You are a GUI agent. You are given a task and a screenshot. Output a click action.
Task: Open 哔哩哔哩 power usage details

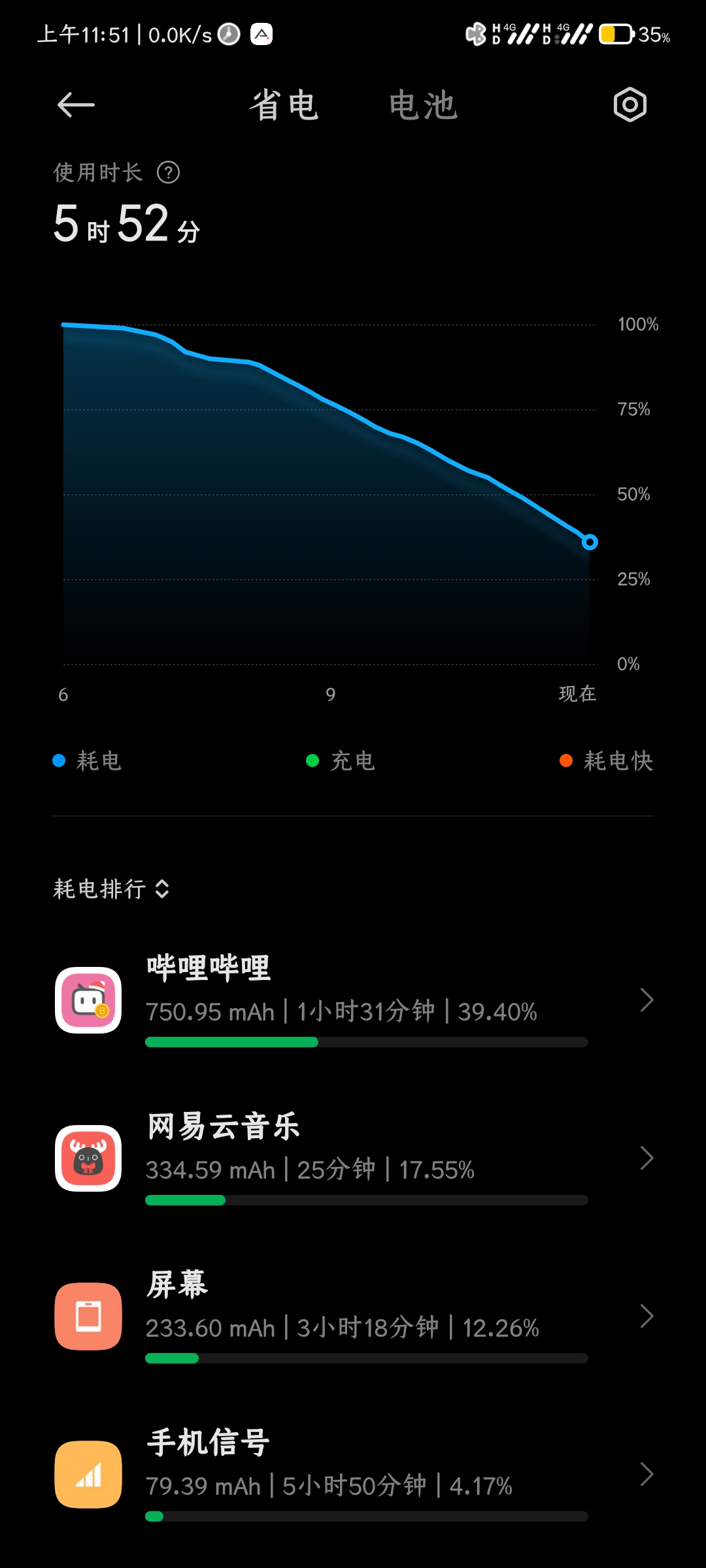(x=353, y=1000)
